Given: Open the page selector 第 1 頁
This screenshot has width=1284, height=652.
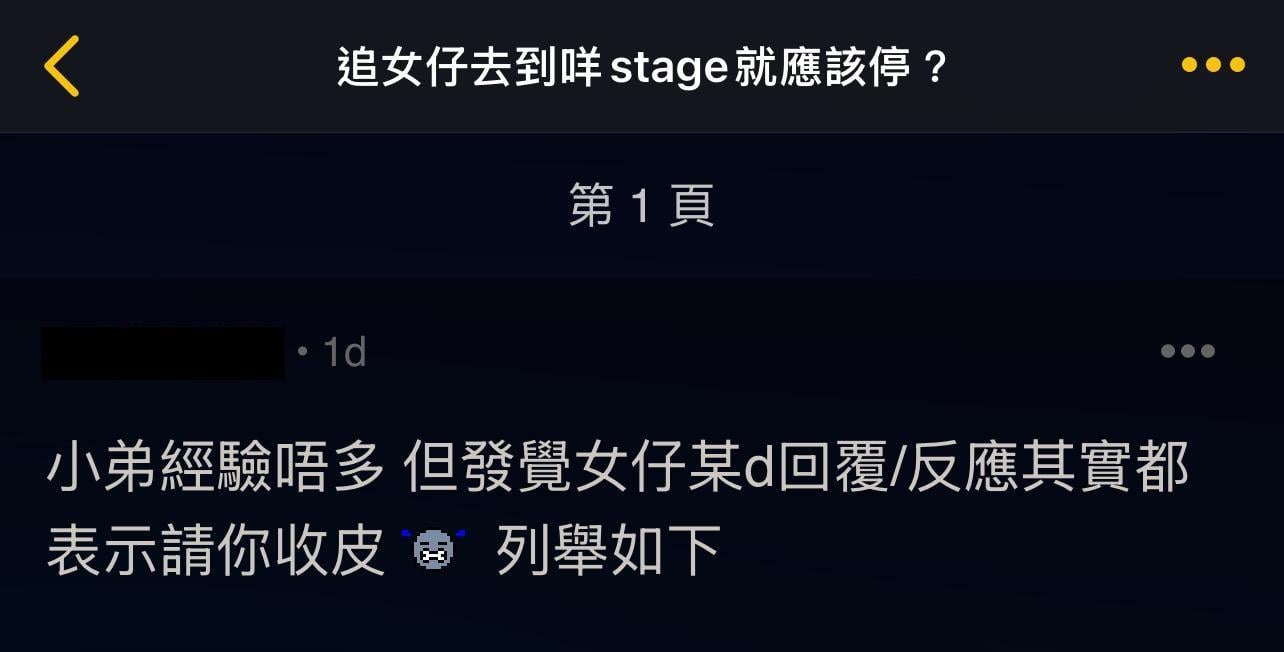Looking at the screenshot, I should [641, 206].
